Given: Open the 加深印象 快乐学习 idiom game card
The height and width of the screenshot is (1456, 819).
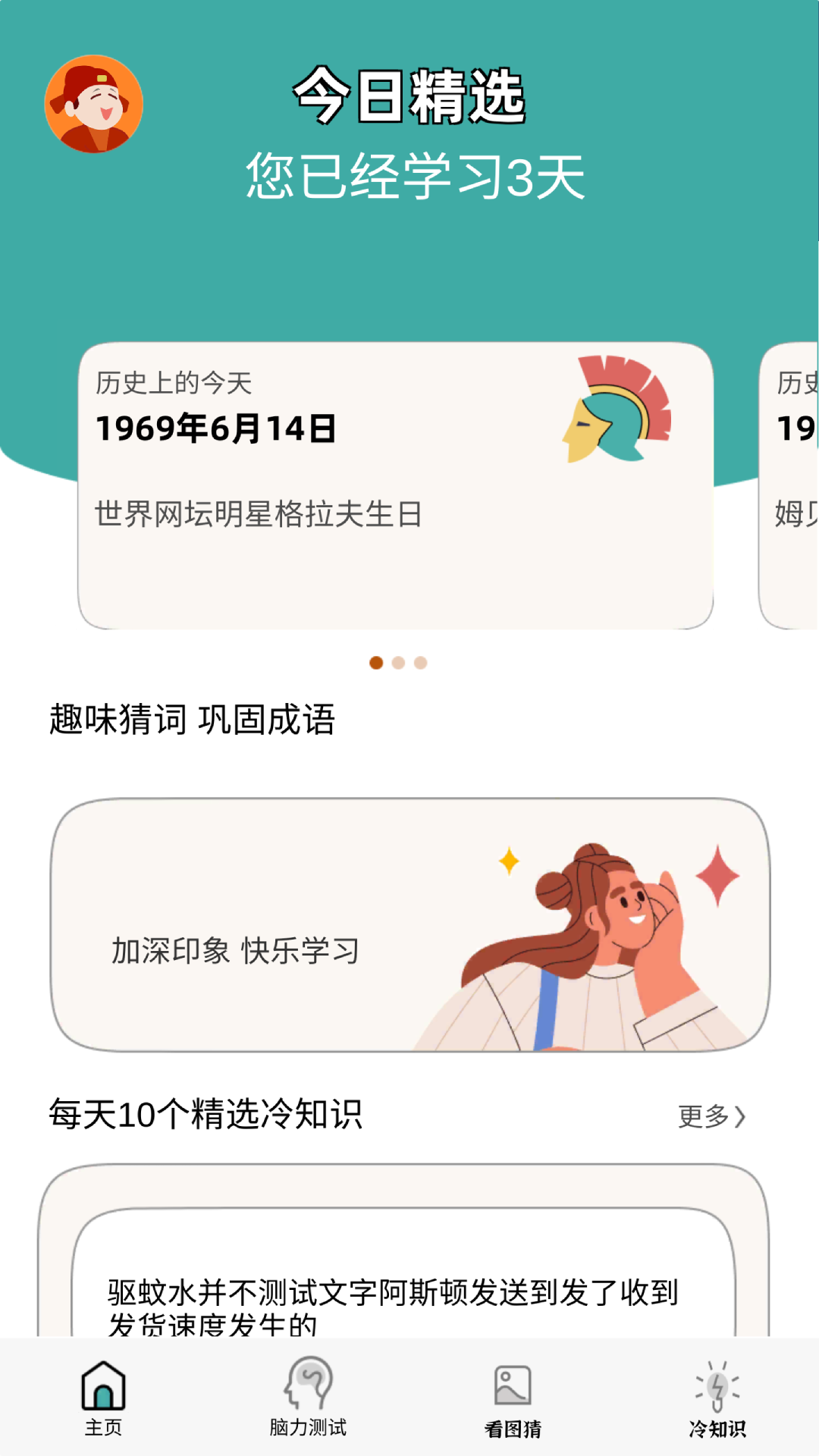Looking at the screenshot, I should tap(409, 924).
